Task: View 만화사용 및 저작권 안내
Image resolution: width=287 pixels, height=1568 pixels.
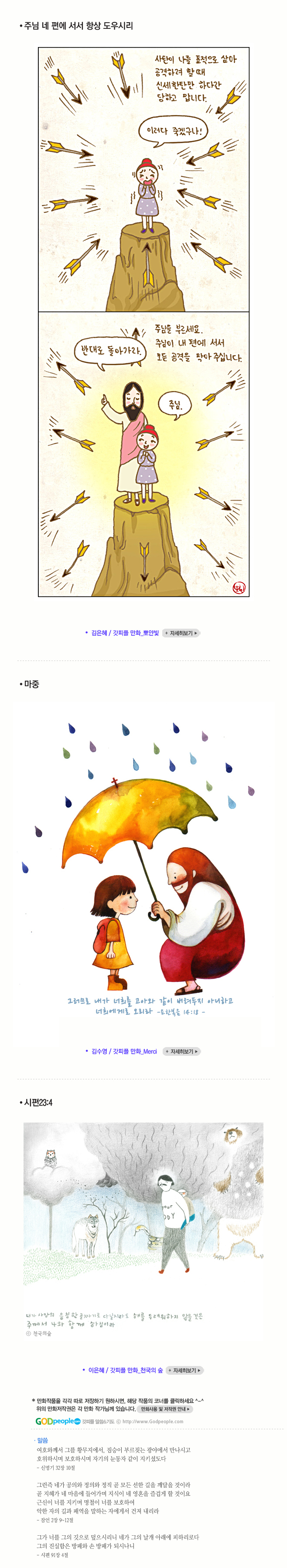Action: [x=165, y=1408]
